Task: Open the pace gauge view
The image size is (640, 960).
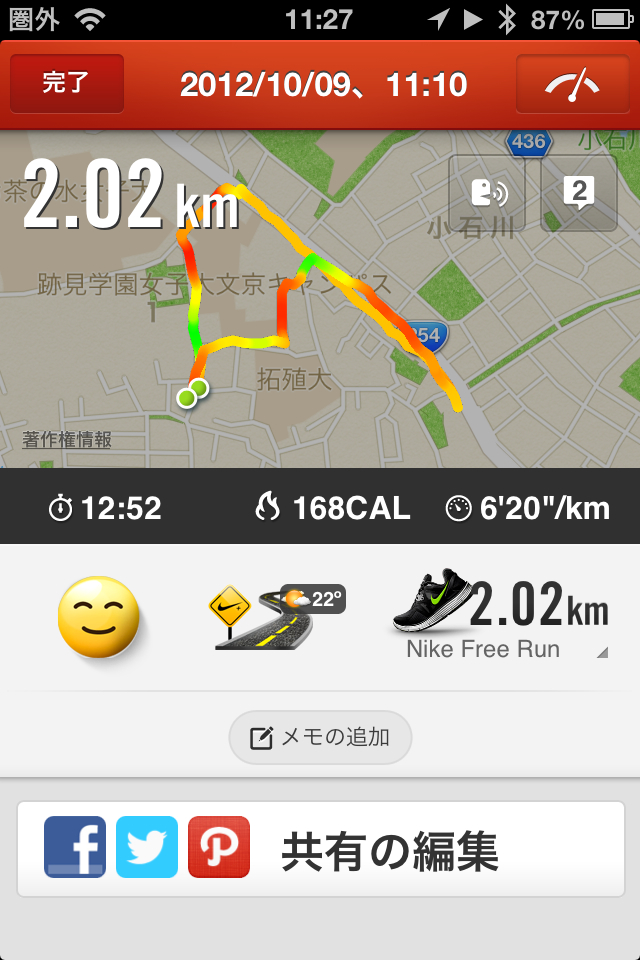Action: click(571, 84)
